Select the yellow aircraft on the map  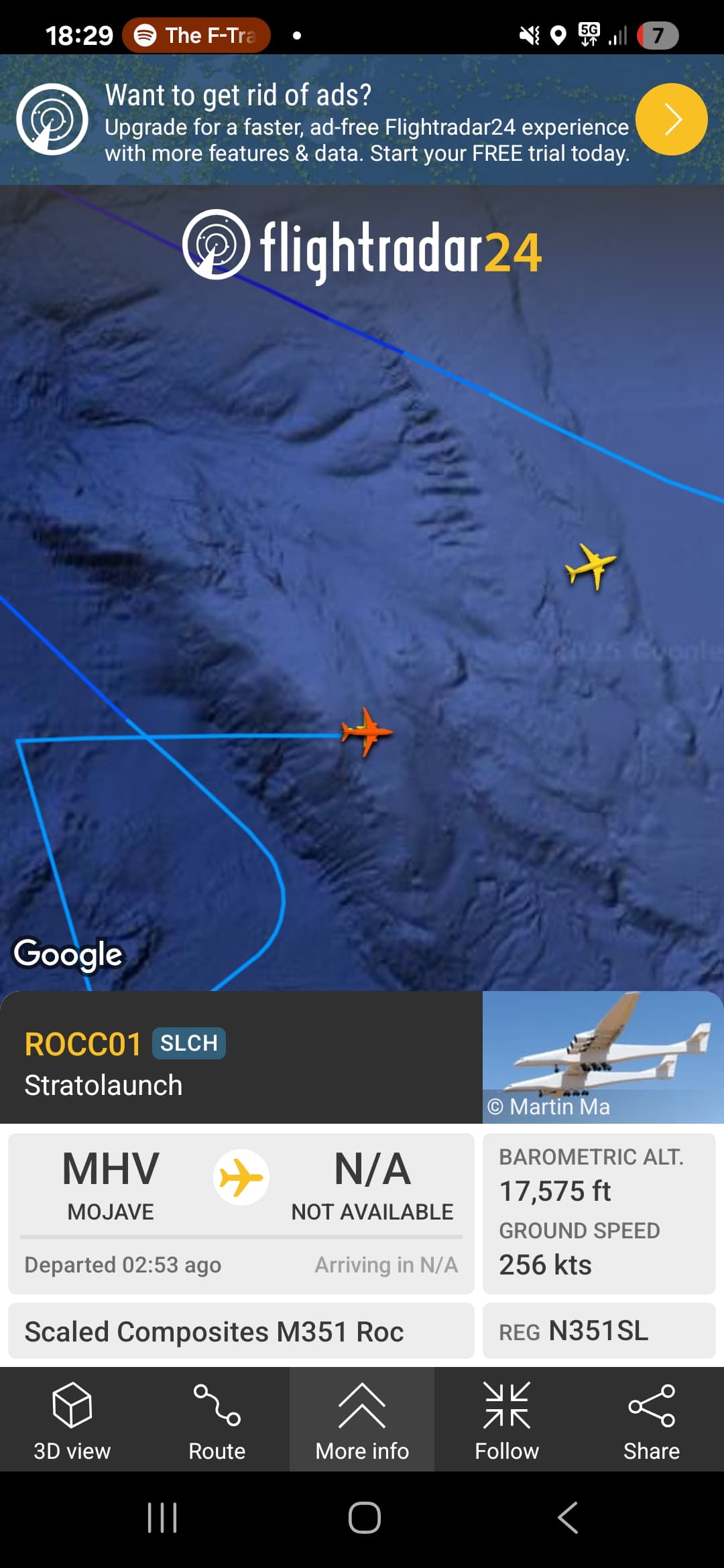pos(590,566)
